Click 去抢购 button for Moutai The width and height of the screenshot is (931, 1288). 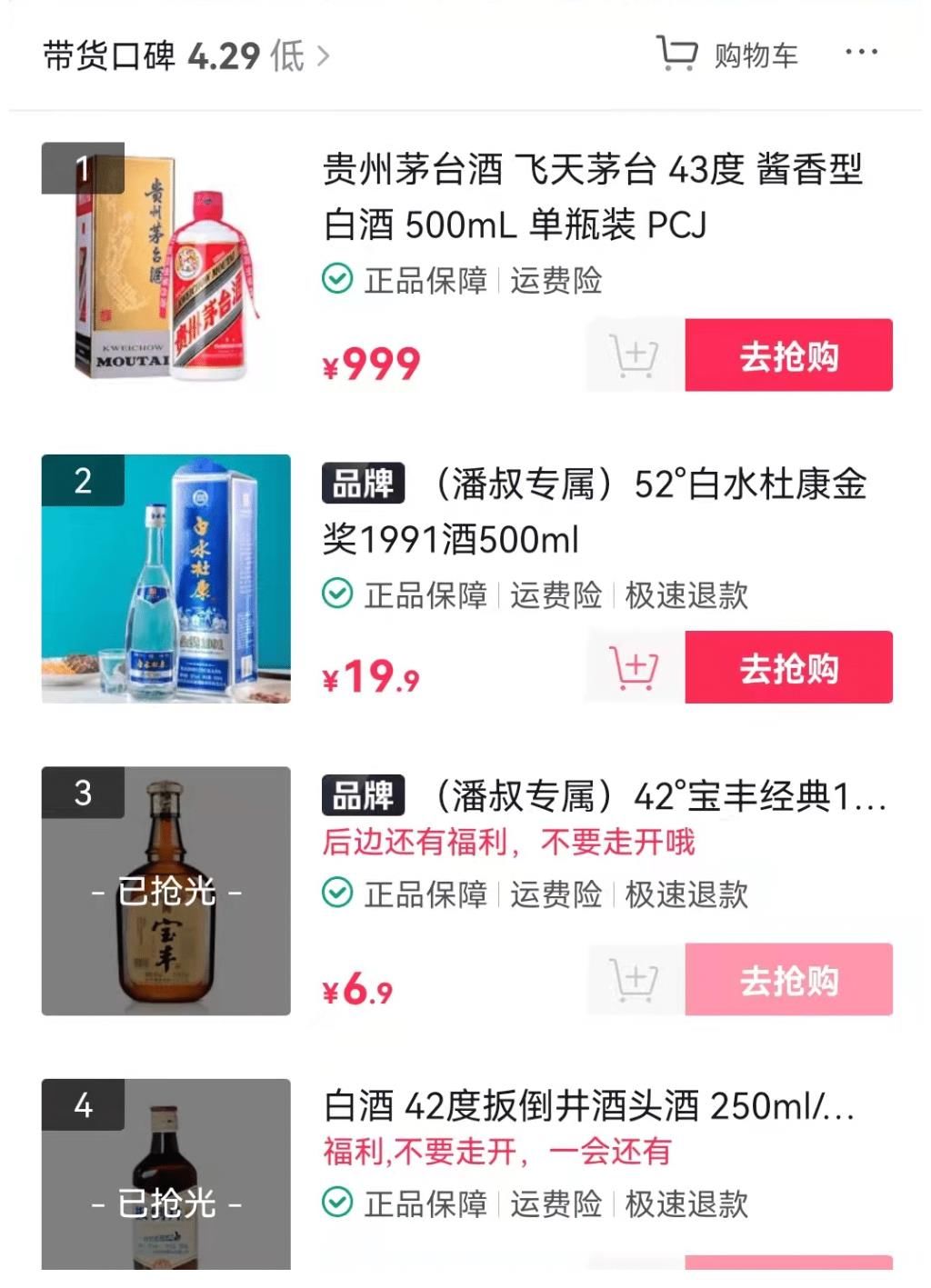point(789,355)
